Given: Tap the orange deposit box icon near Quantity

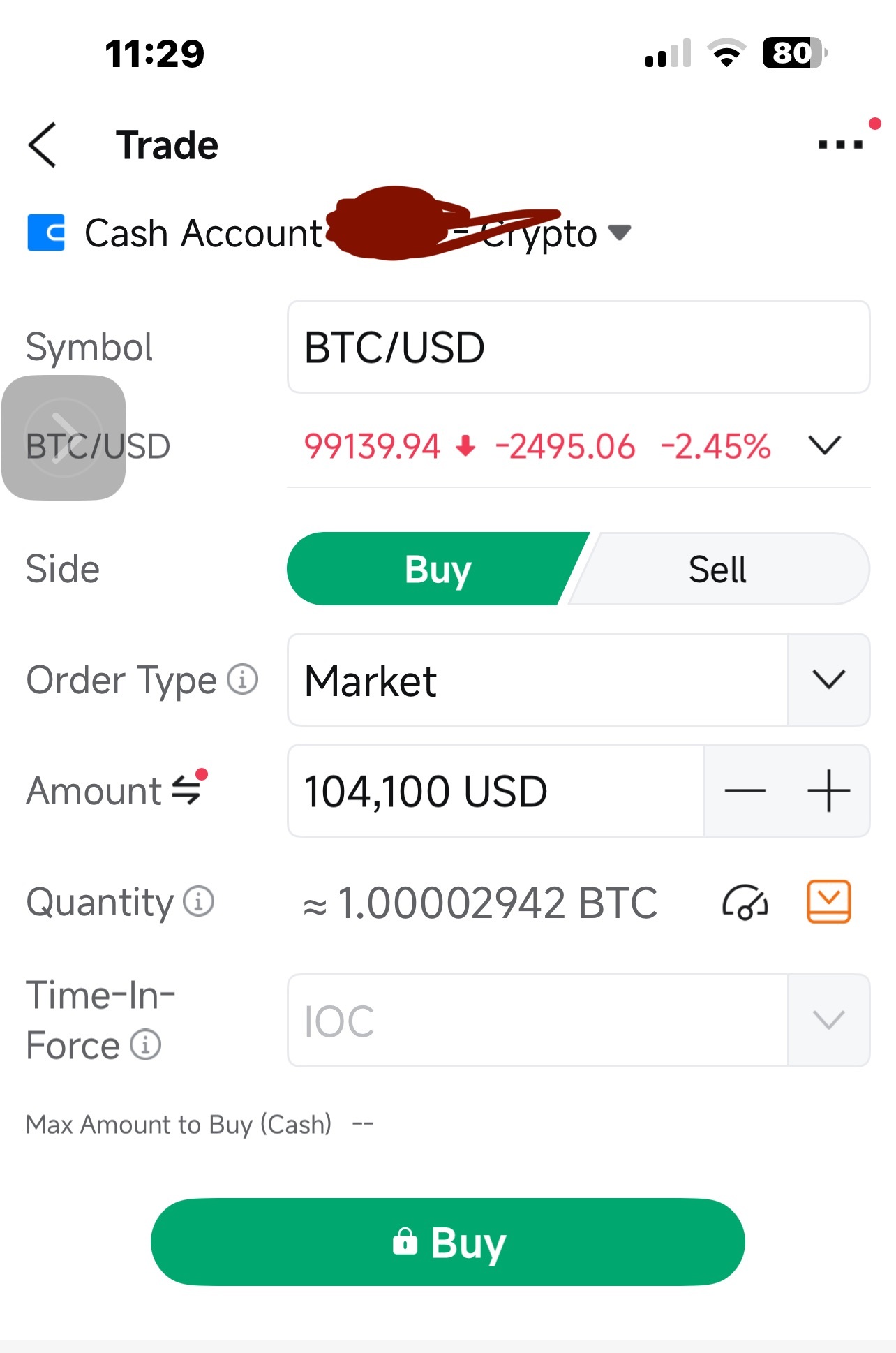Looking at the screenshot, I should point(828,901).
